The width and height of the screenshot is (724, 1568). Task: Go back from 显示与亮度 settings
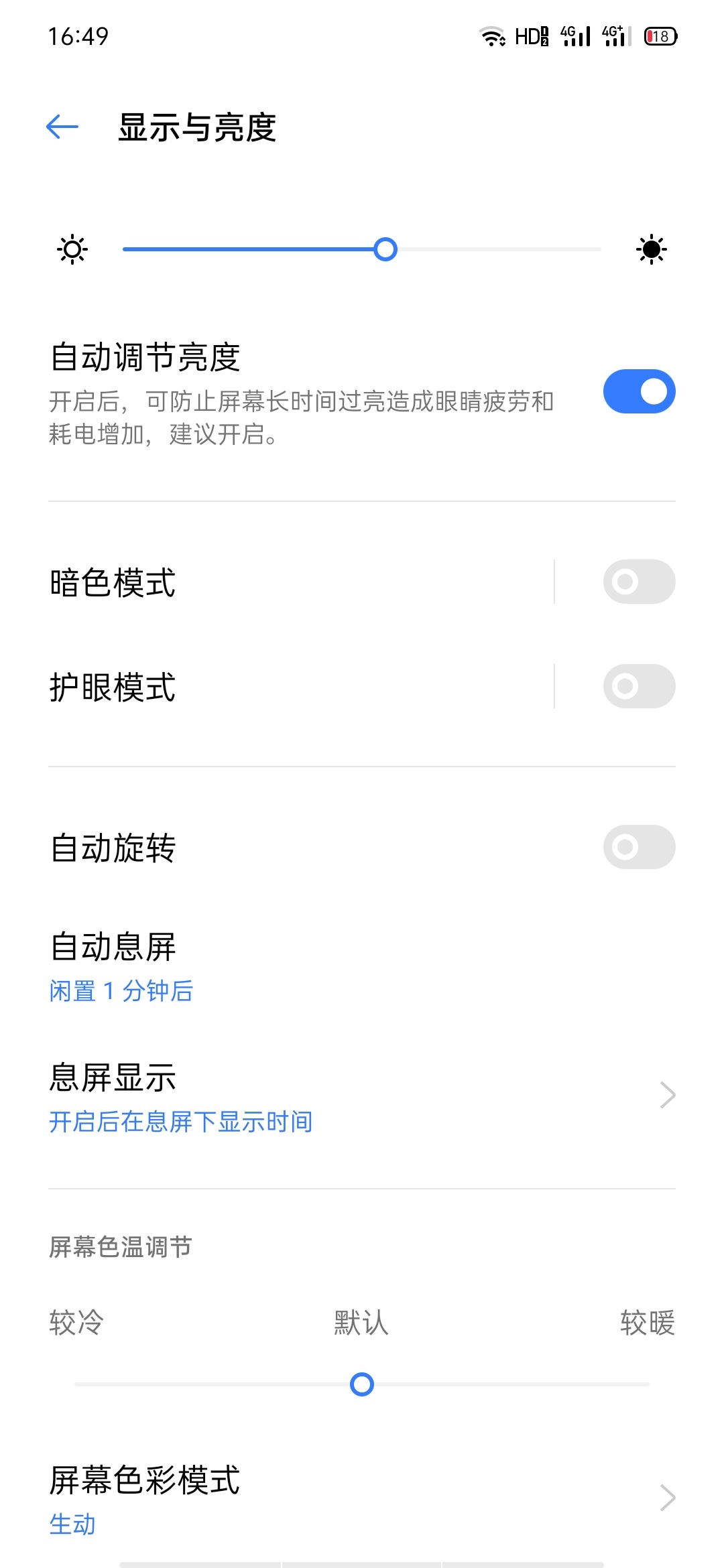(62, 127)
